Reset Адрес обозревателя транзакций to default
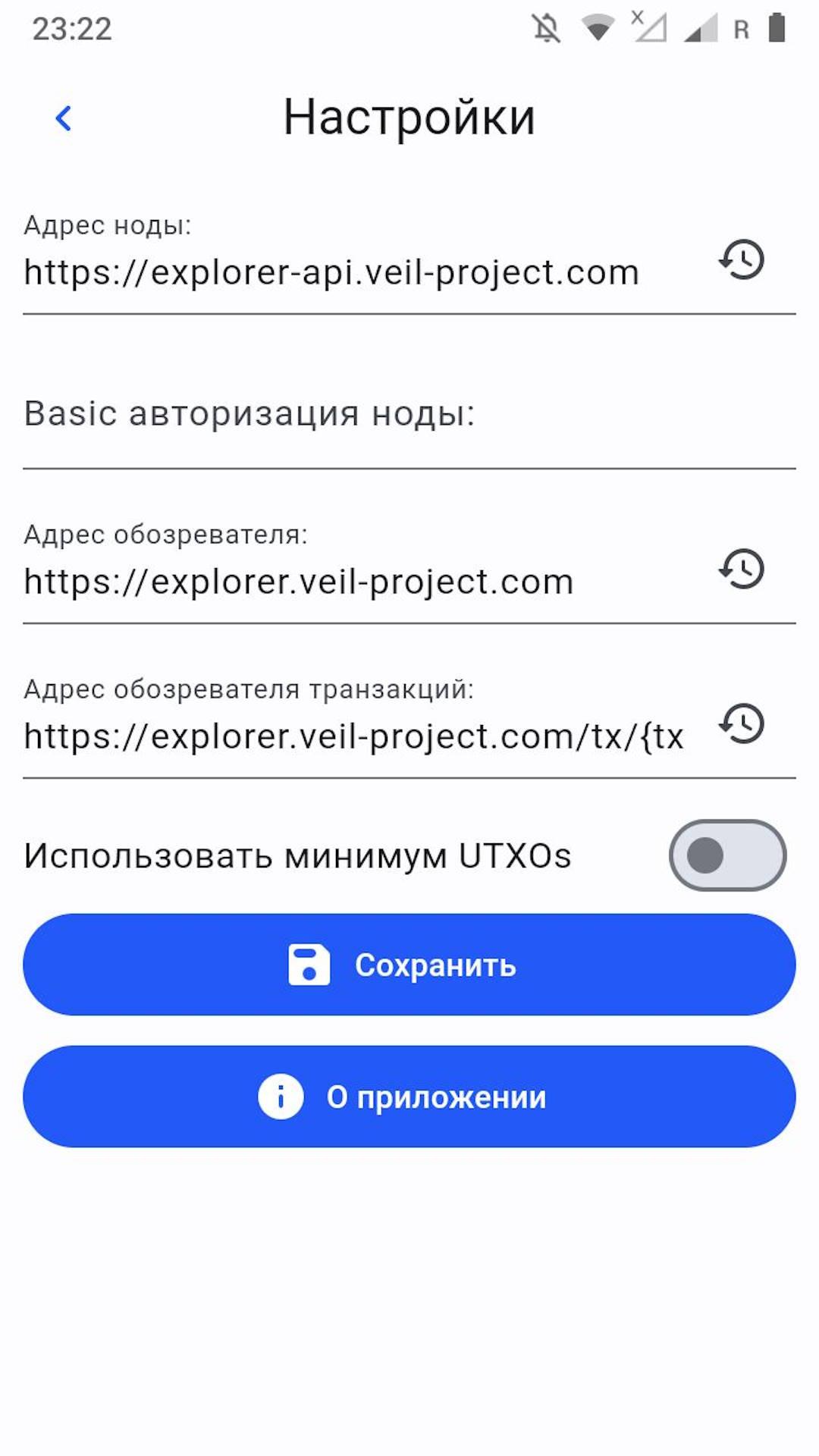This screenshot has width=819, height=1456. pos(742,724)
